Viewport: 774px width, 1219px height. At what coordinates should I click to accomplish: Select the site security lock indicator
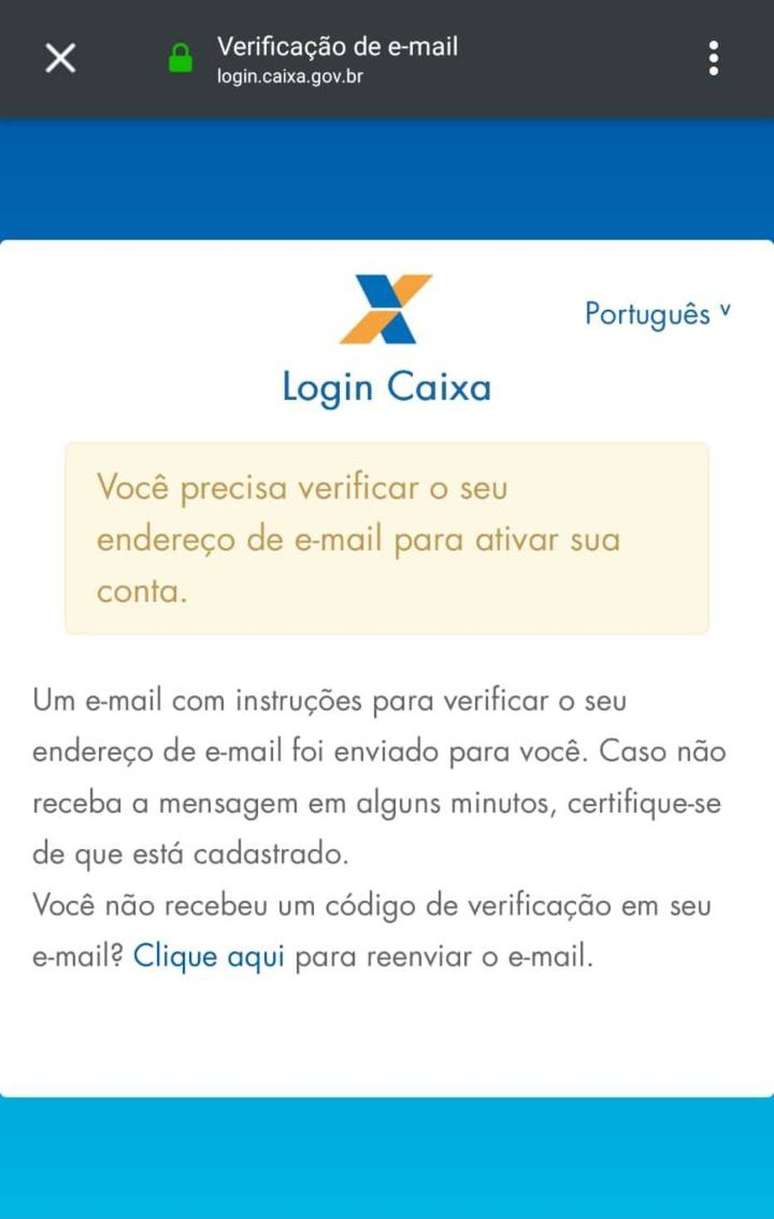pos(181,57)
